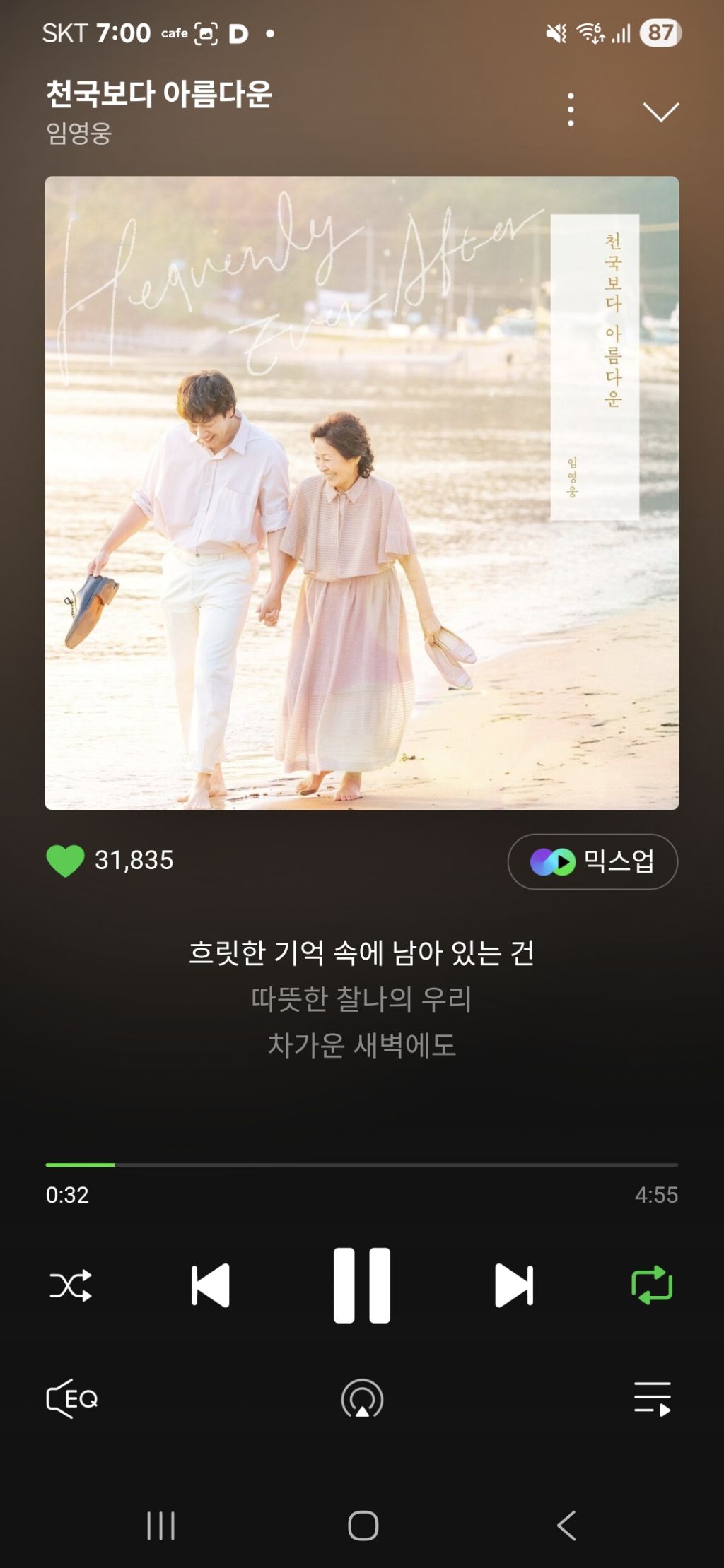Open the artist name 임영웅
The height and width of the screenshot is (1568, 724).
pos(78,133)
